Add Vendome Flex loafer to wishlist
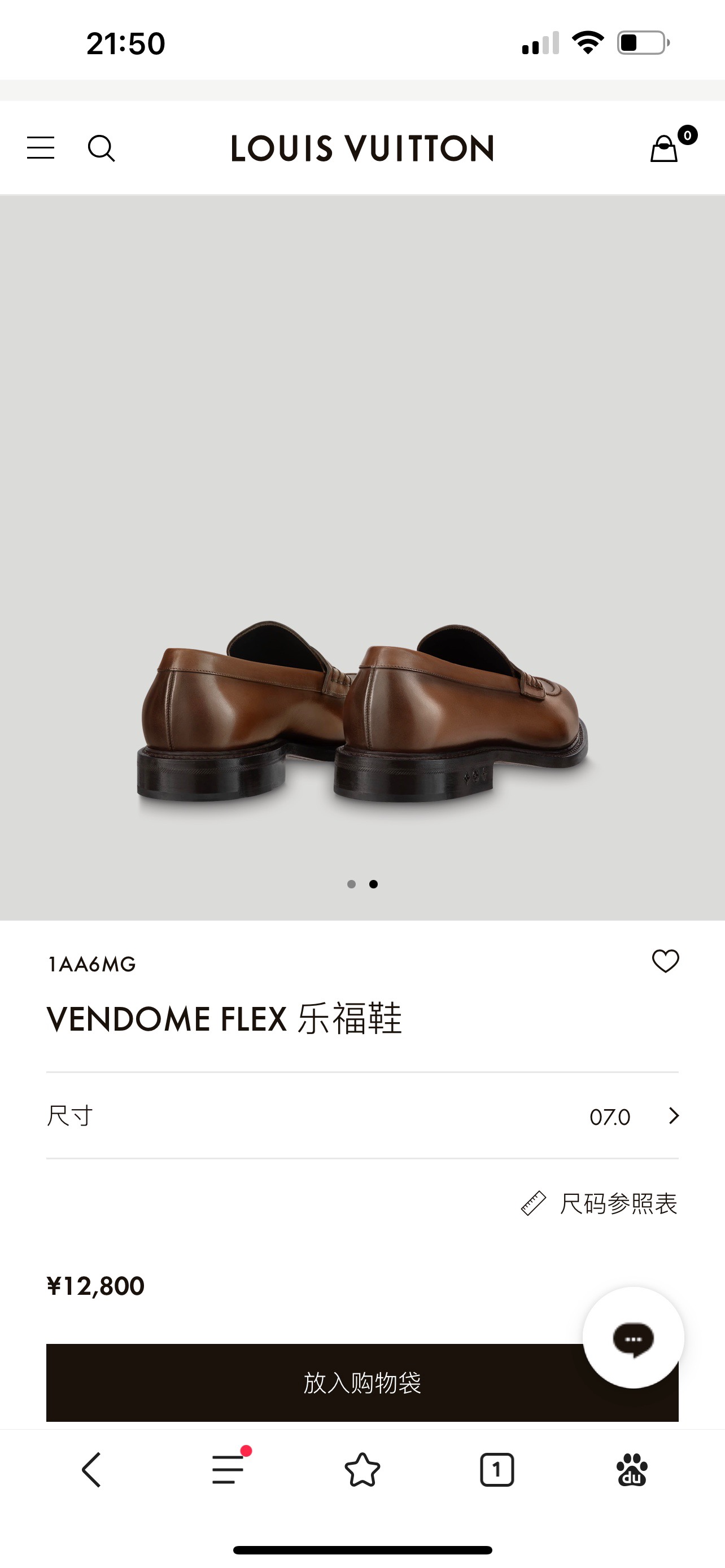This screenshot has width=725, height=1568. coord(665,961)
